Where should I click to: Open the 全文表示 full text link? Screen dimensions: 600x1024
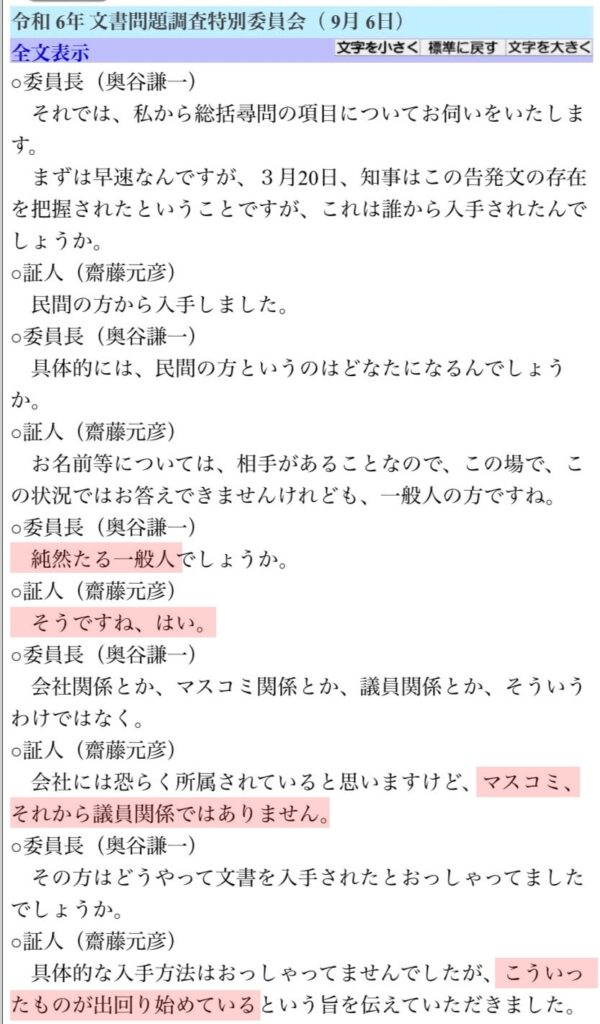coord(50,53)
